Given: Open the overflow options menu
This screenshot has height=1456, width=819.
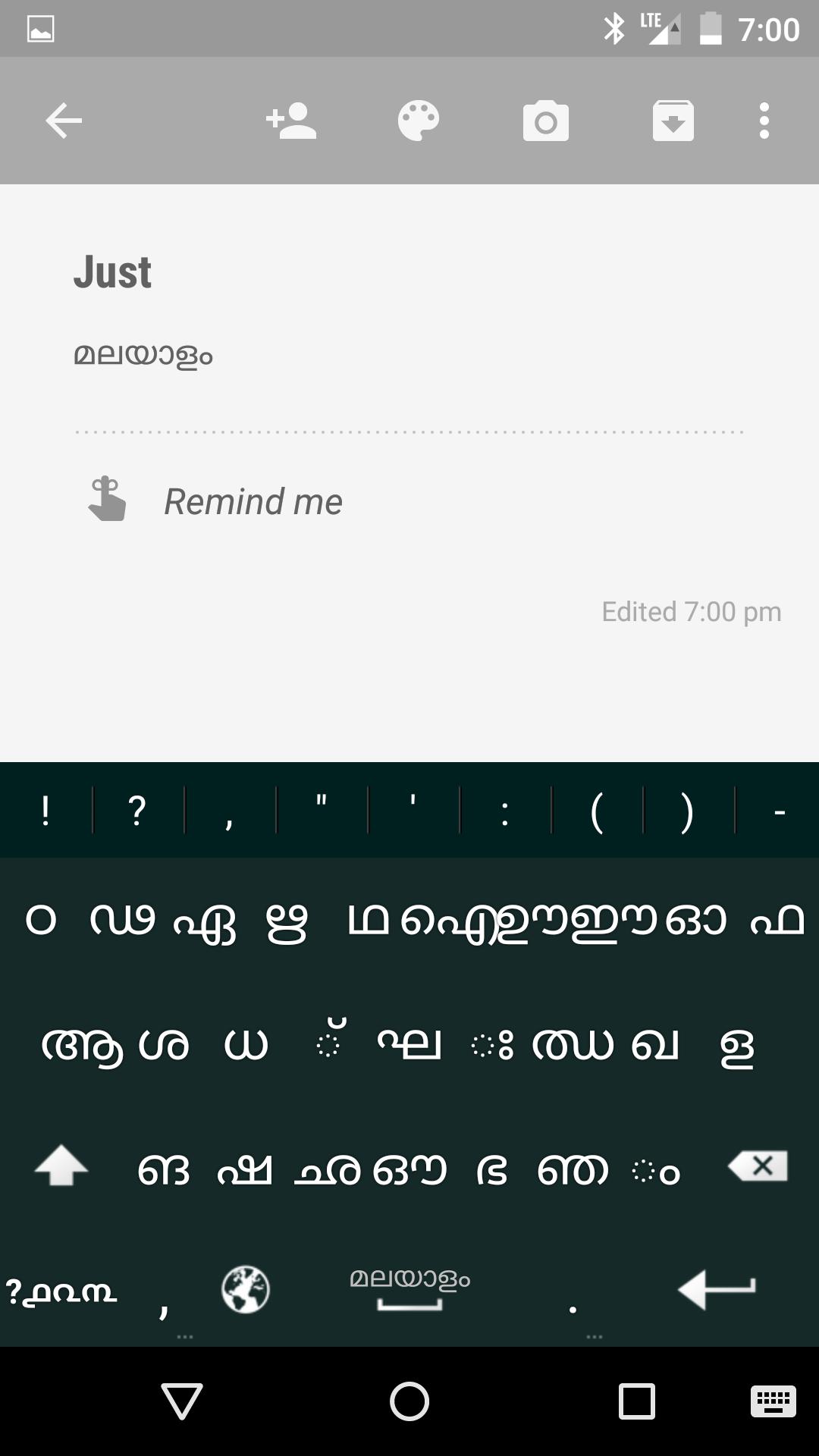Looking at the screenshot, I should pos(763,120).
